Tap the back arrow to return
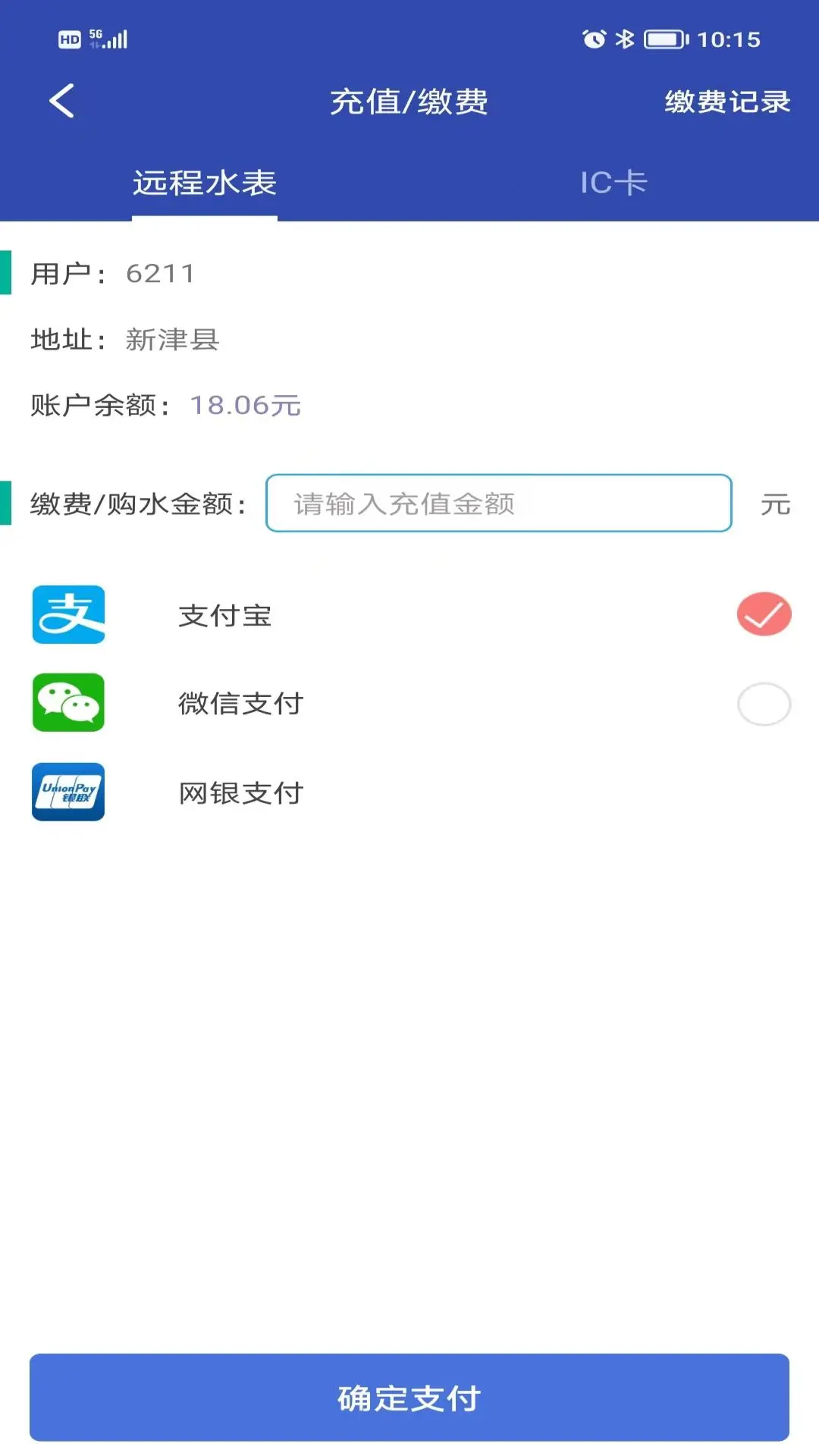 [x=61, y=99]
